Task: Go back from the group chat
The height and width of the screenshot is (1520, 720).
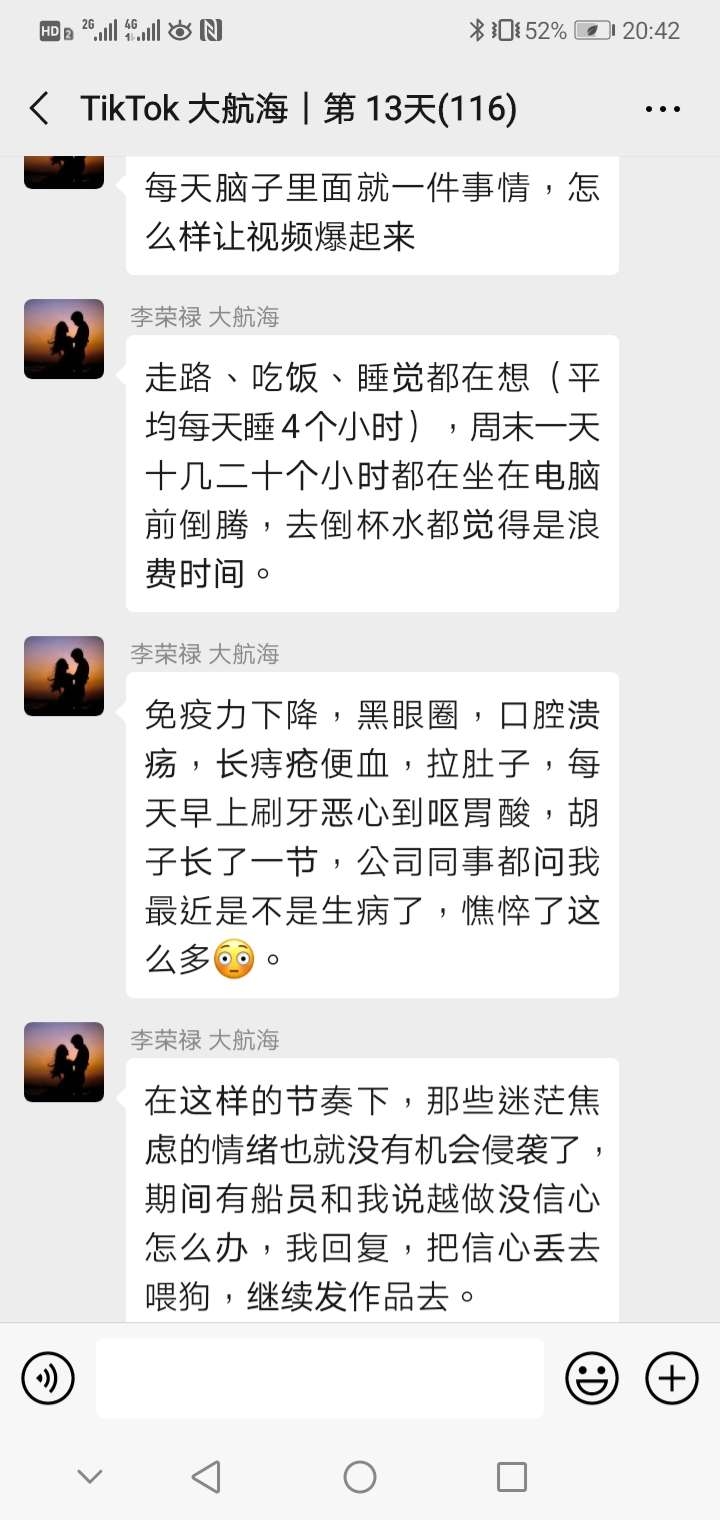Action: pyautogui.click(x=39, y=109)
